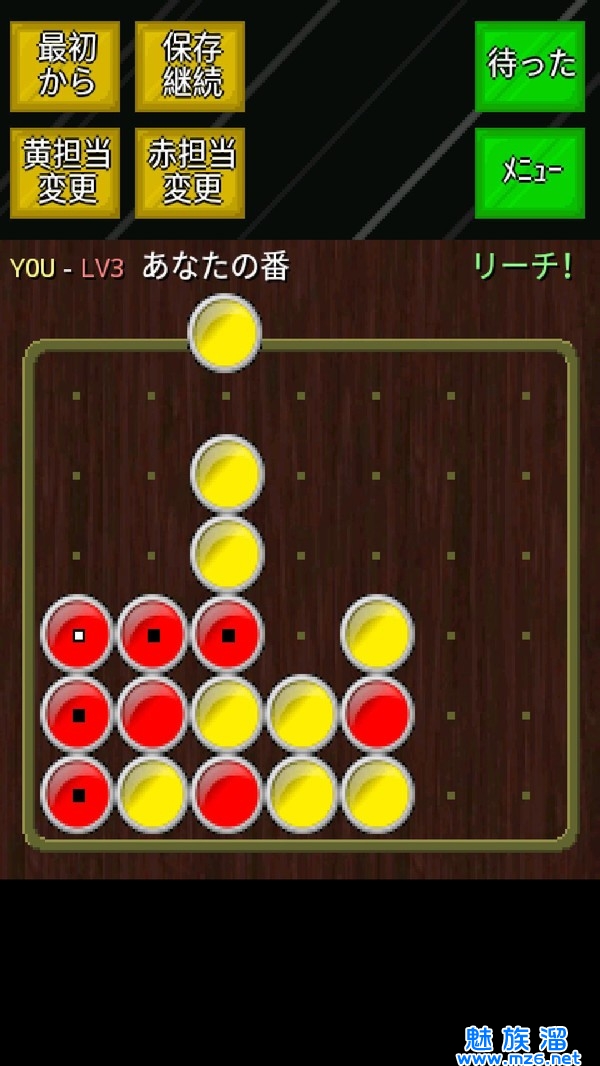
Task: Open the メニュー menu button
Action: (x=530, y=172)
